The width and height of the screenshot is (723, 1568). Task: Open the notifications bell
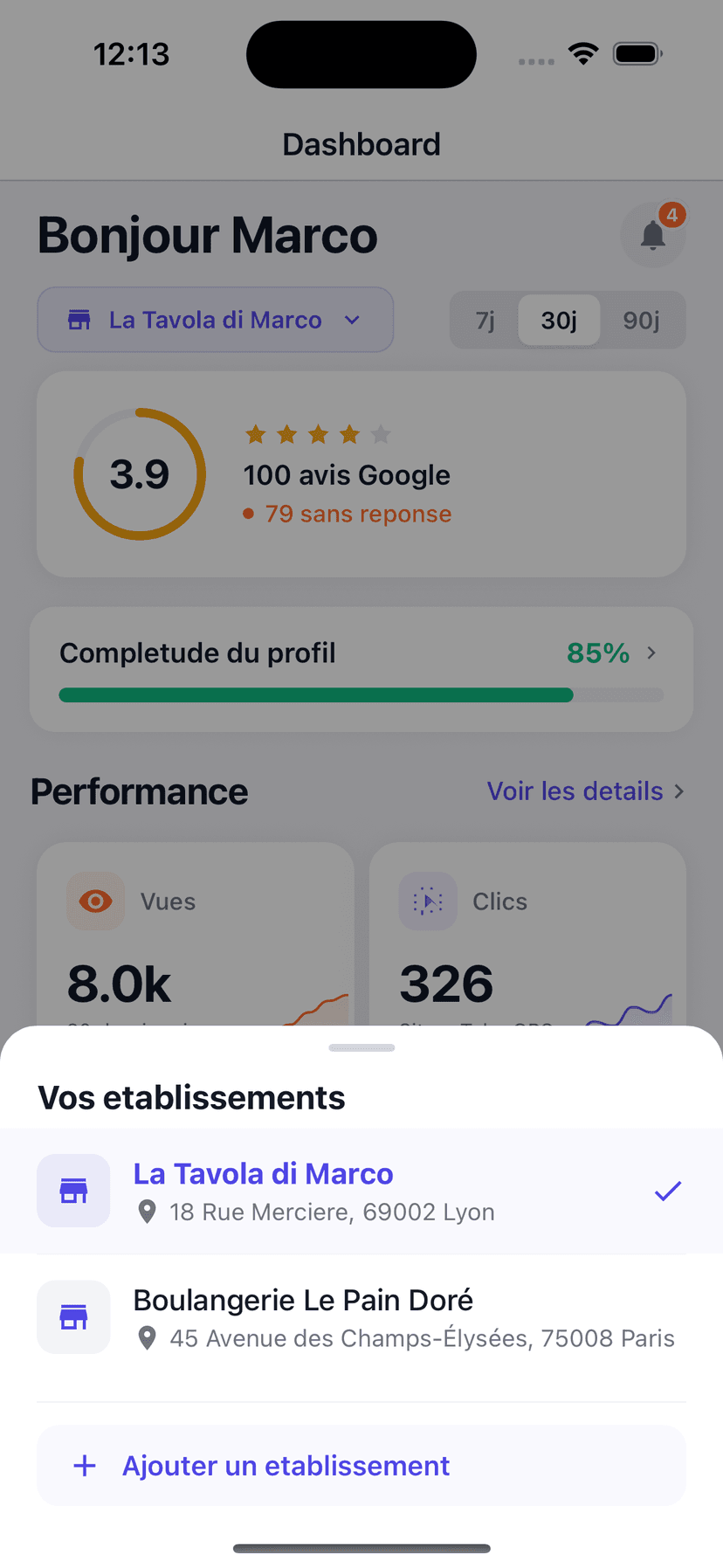pyautogui.click(x=653, y=234)
